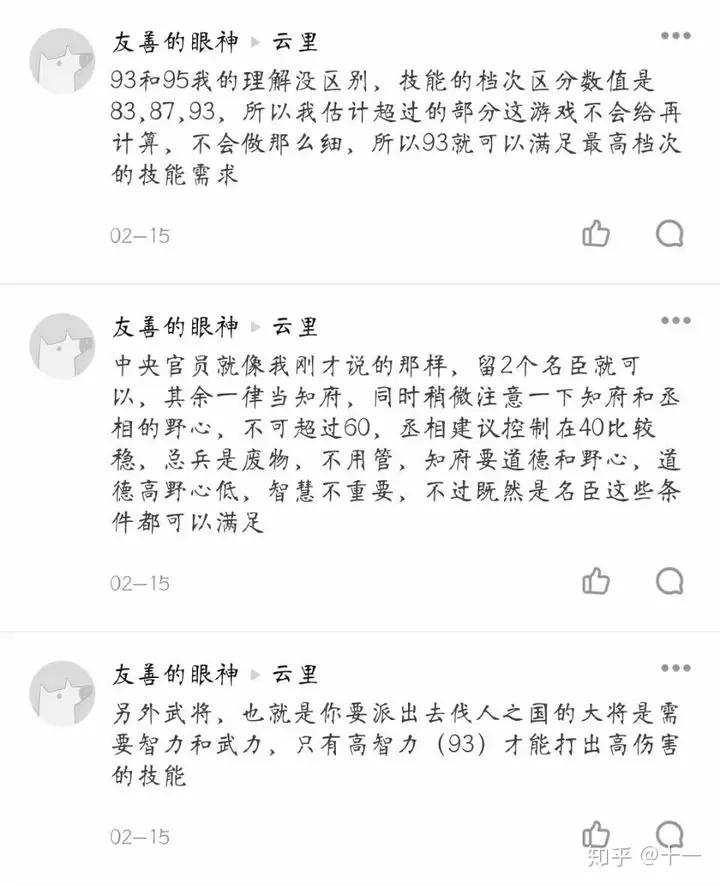This screenshot has height=885, width=720.
Task: Reply to the comment about 中央官员
Action: pyautogui.click(x=670, y=580)
